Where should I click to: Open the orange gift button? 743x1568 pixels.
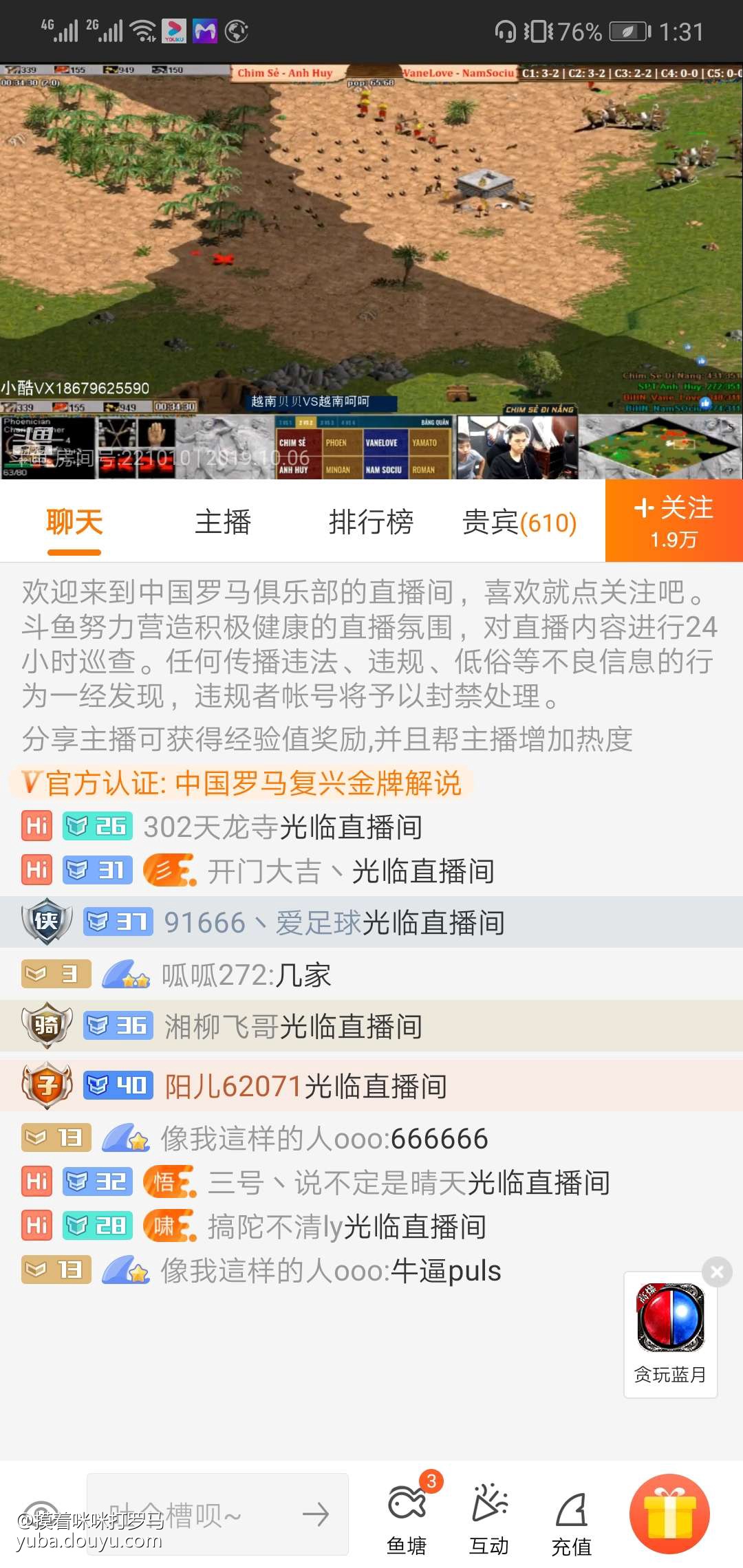pyautogui.click(x=669, y=1514)
